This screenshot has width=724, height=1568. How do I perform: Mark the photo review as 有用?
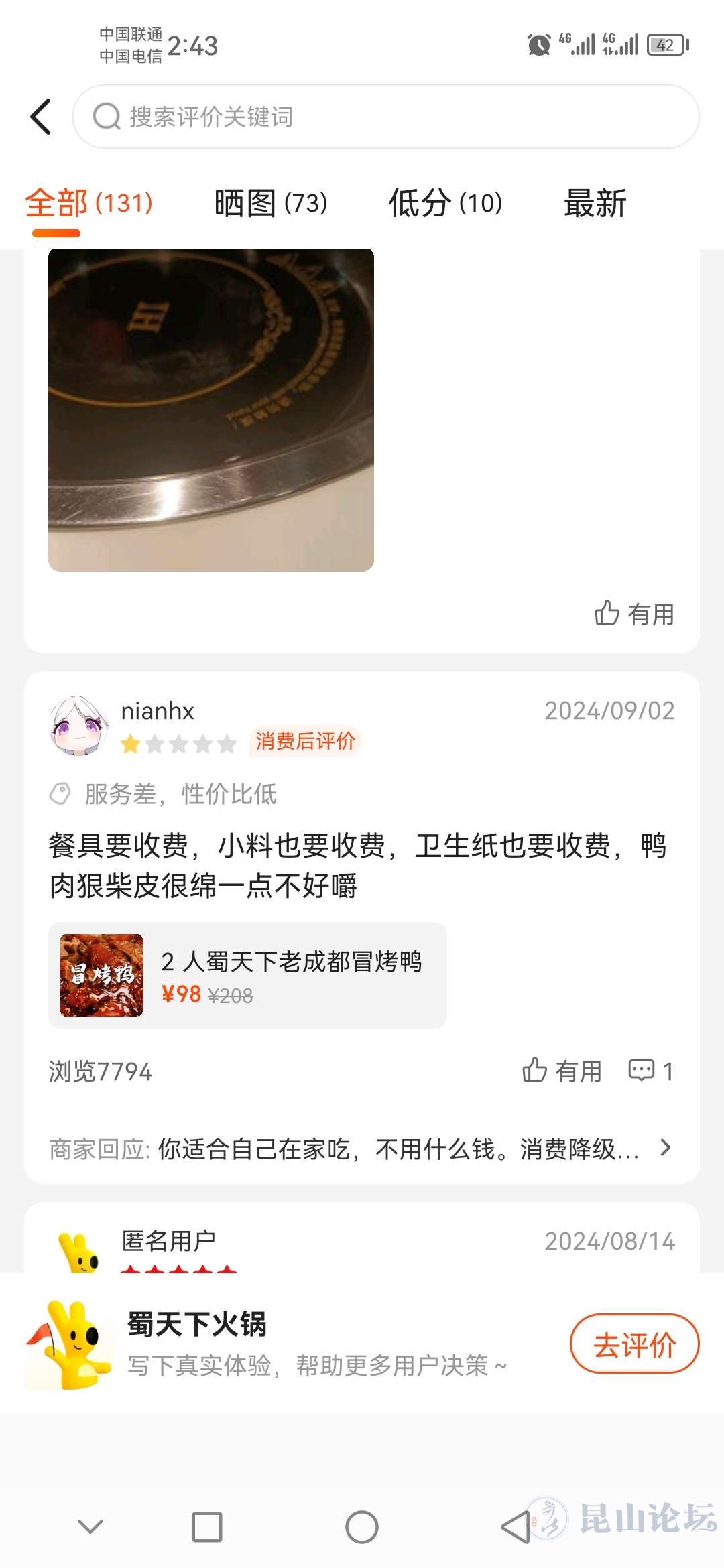pos(634,614)
